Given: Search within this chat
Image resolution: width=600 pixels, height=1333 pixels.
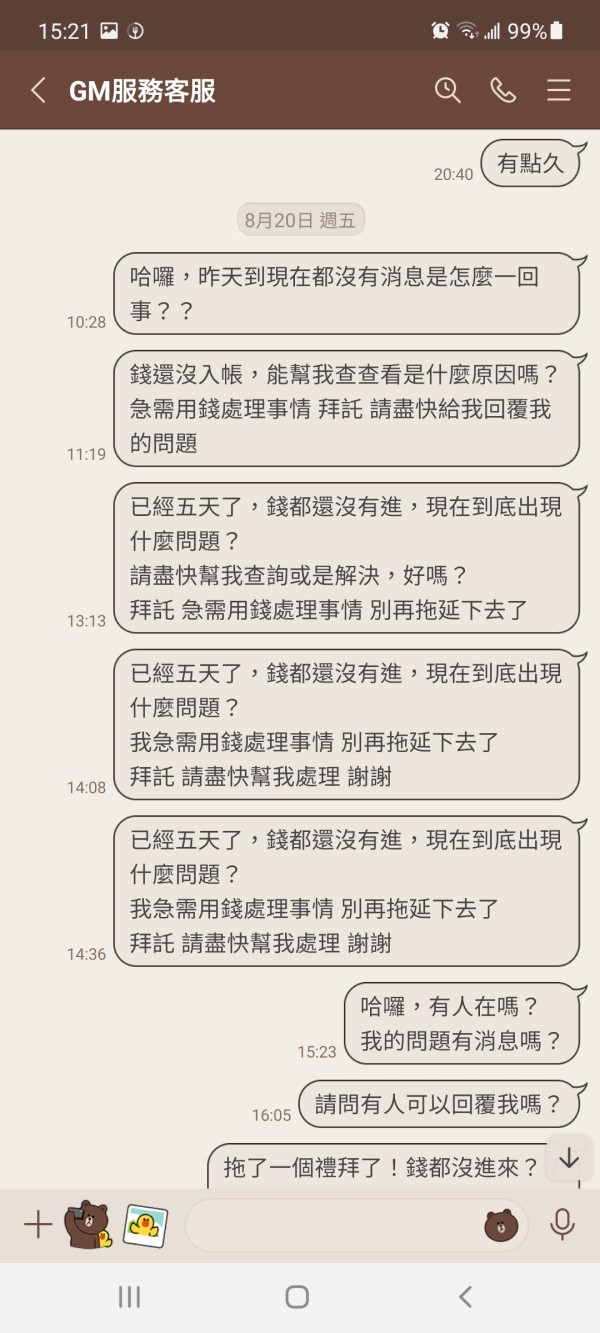Looking at the screenshot, I should [x=448, y=90].
